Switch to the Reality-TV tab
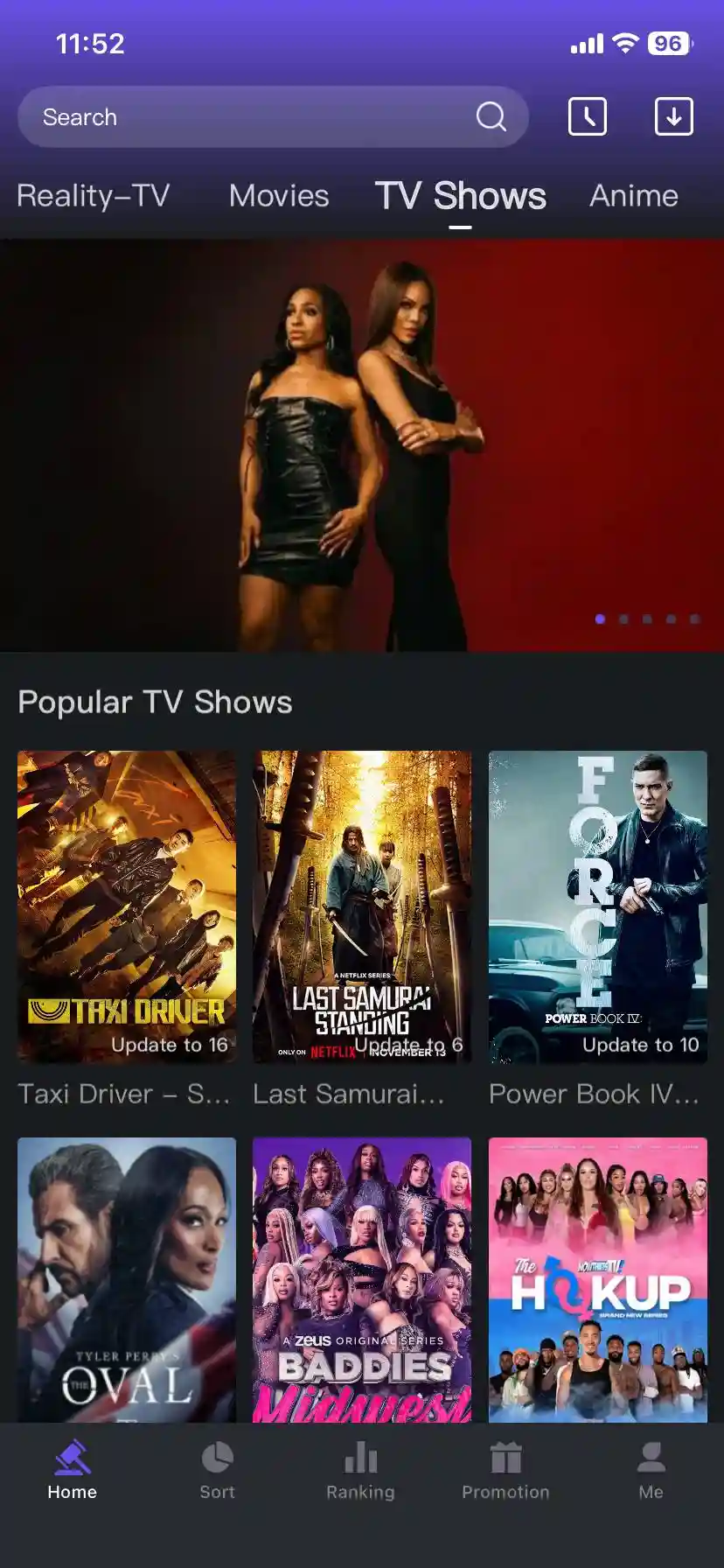This screenshot has width=724, height=1568. coord(94,196)
